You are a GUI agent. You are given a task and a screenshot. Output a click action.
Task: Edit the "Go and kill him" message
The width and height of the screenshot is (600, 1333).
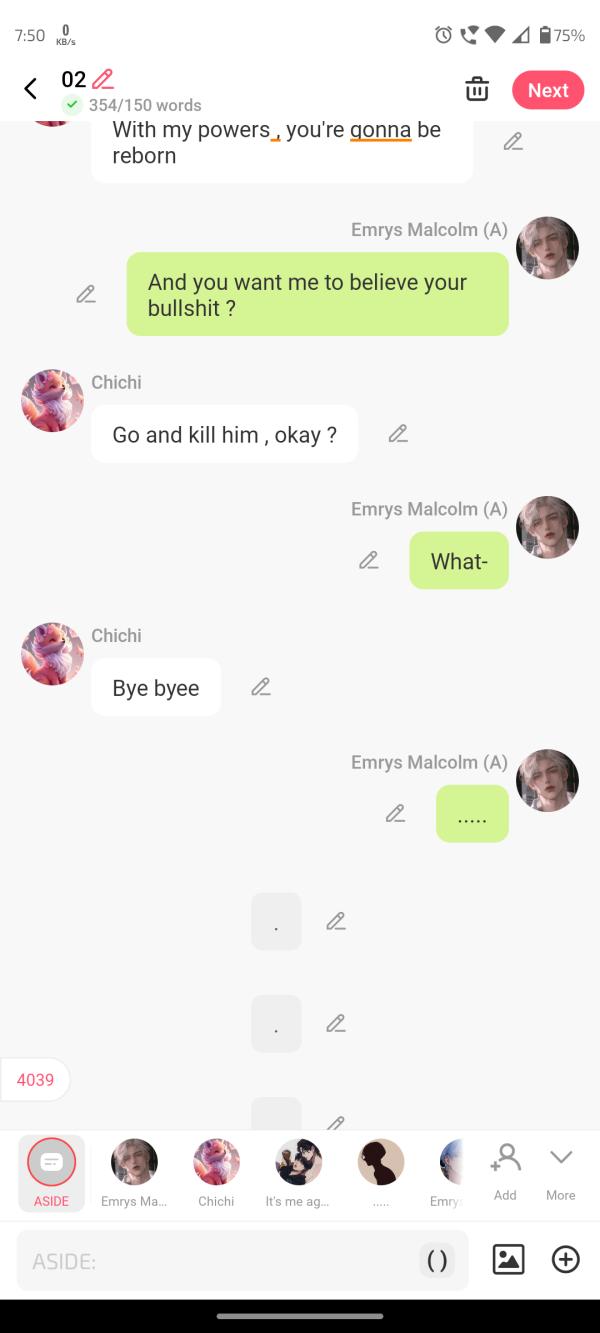pyautogui.click(x=398, y=433)
